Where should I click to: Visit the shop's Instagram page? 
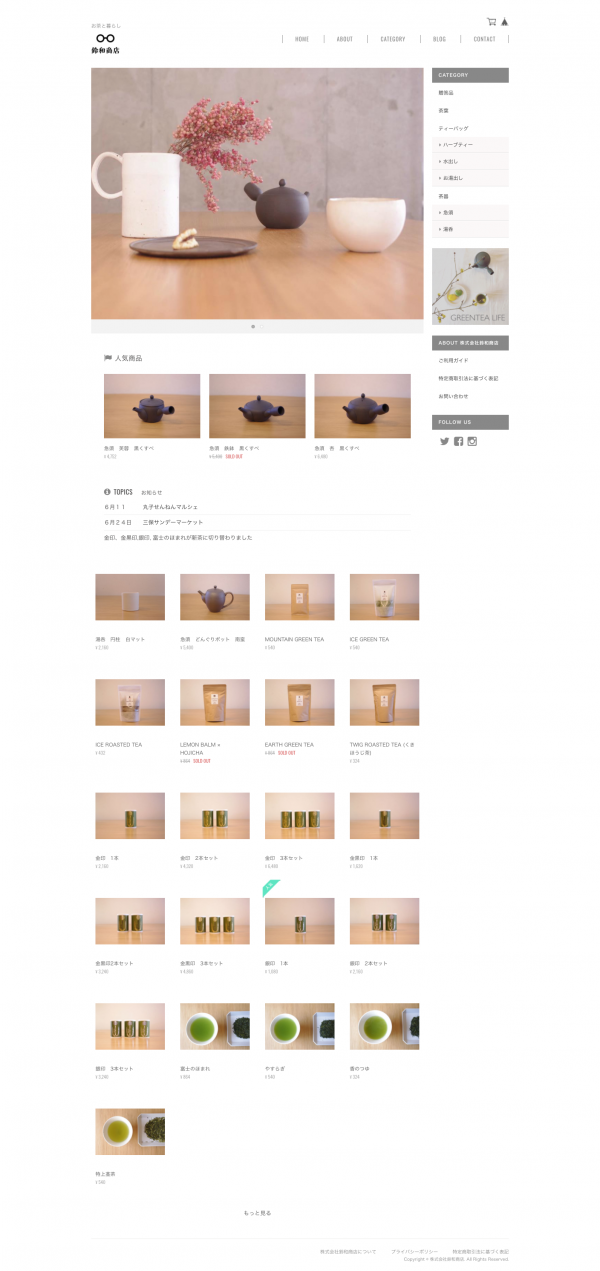click(472, 441)
